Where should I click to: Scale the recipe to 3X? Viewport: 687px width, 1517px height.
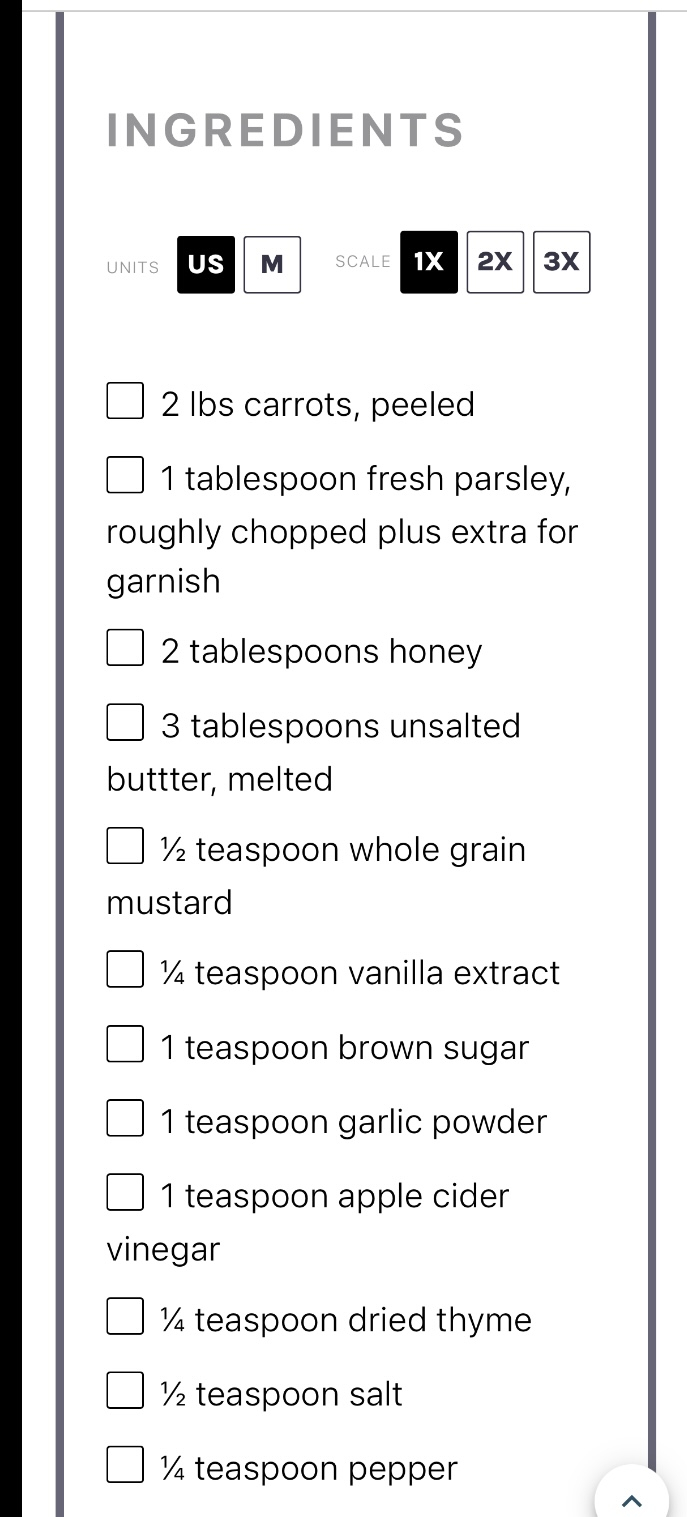pyautogui.click(x=561, y=262)
